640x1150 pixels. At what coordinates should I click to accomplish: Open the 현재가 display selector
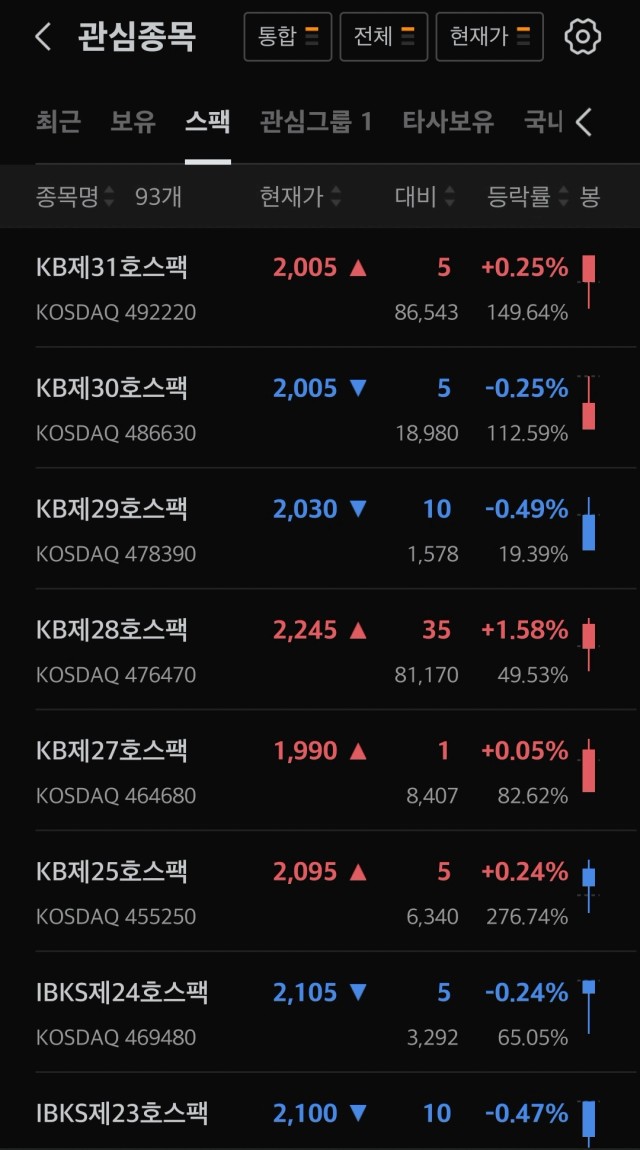[x=489, y=36]
